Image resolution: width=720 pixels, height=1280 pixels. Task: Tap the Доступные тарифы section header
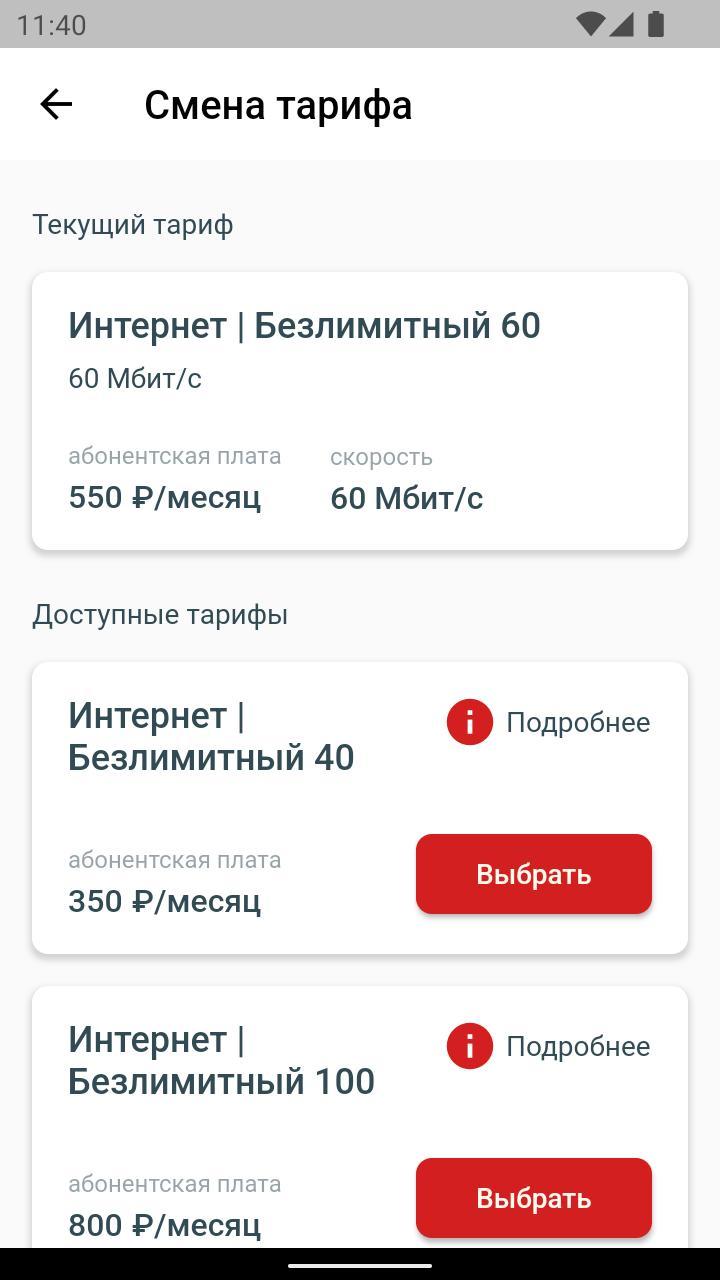click(x=161, y=613)
